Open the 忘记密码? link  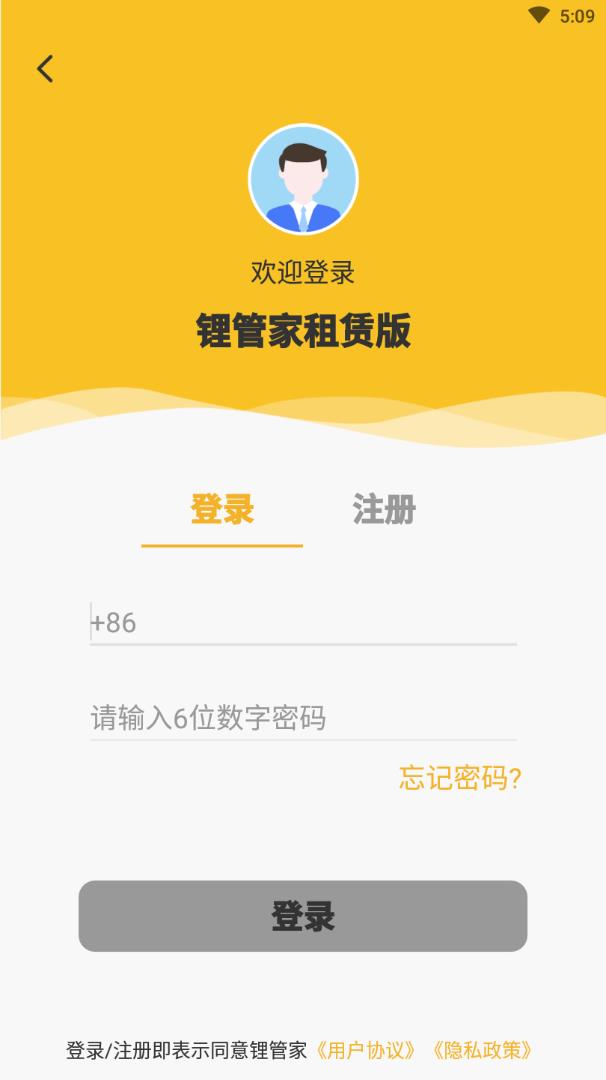point(460,778)
